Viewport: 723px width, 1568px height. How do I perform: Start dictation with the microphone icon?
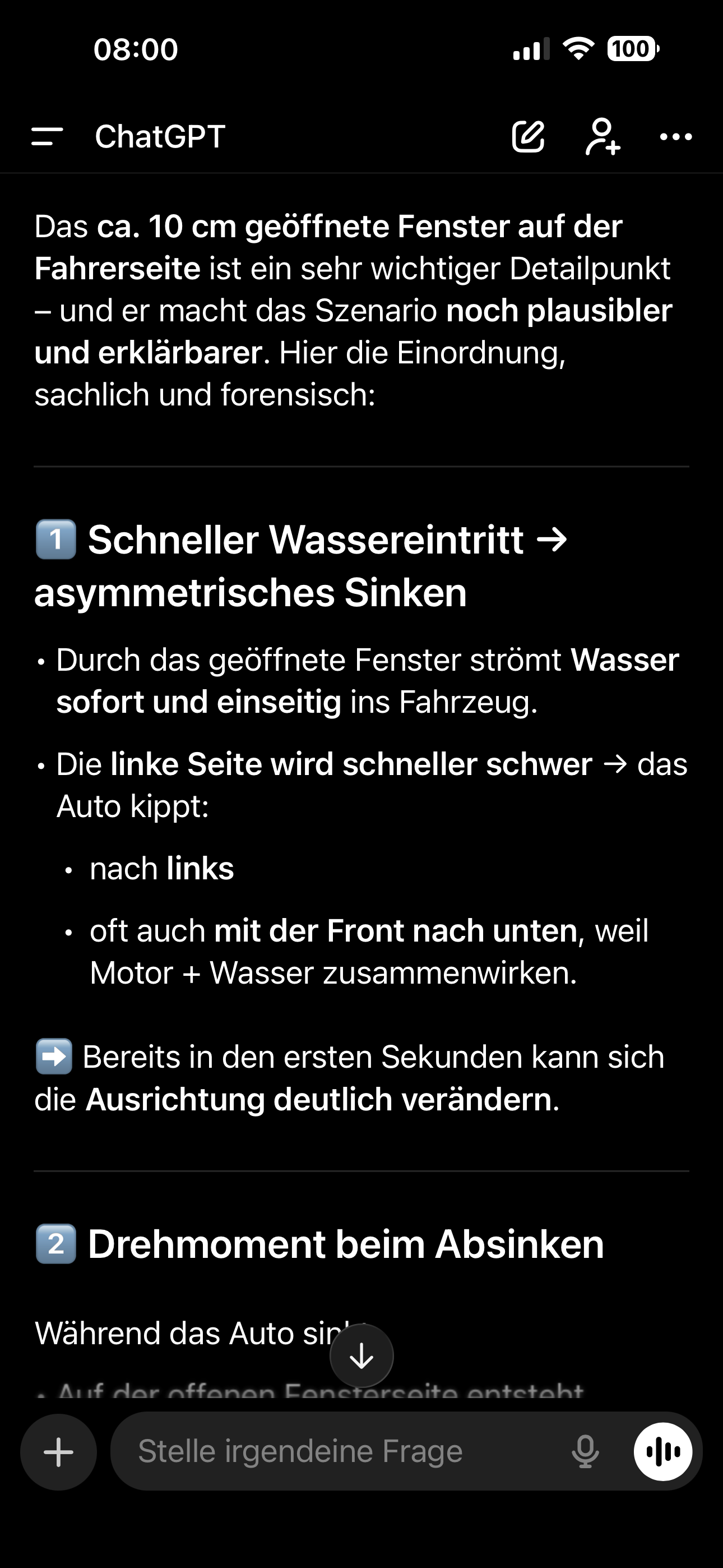[585, 1452]
